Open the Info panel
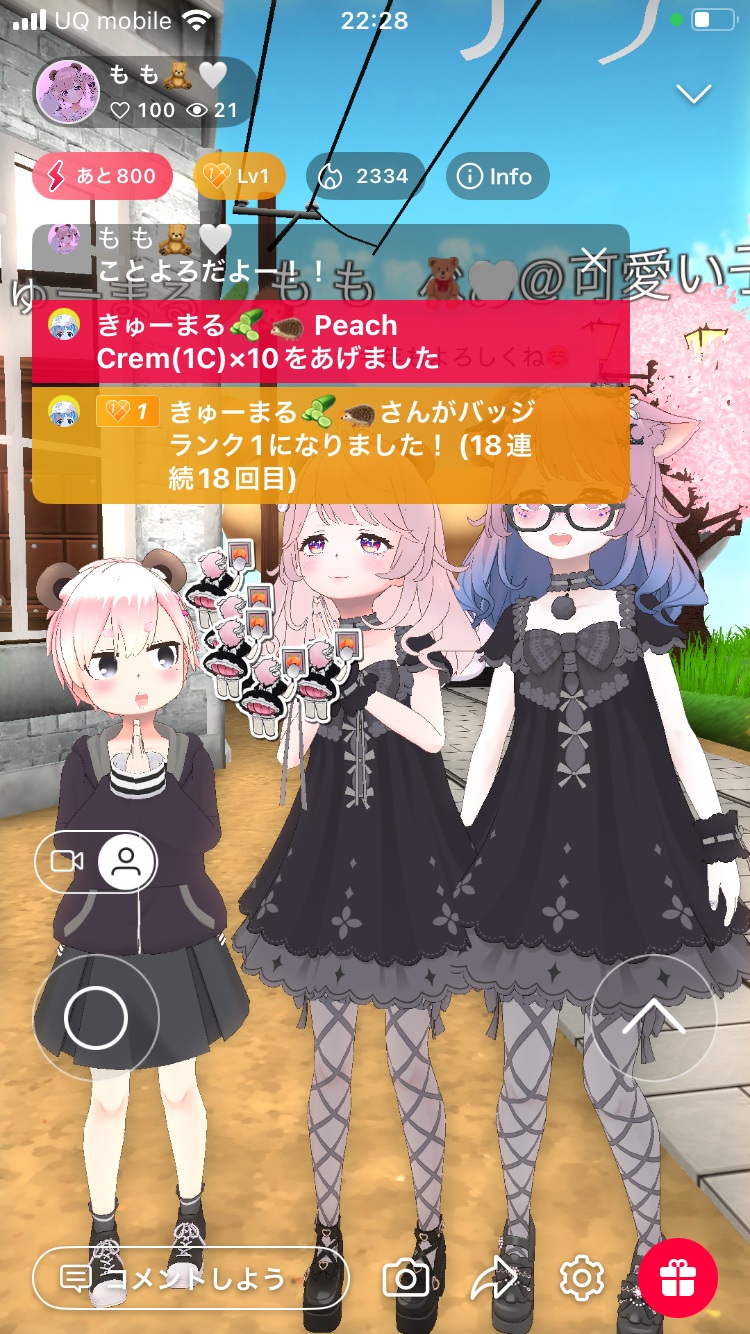The height and width of the screenshot is (1334, 750). point(497,177)
